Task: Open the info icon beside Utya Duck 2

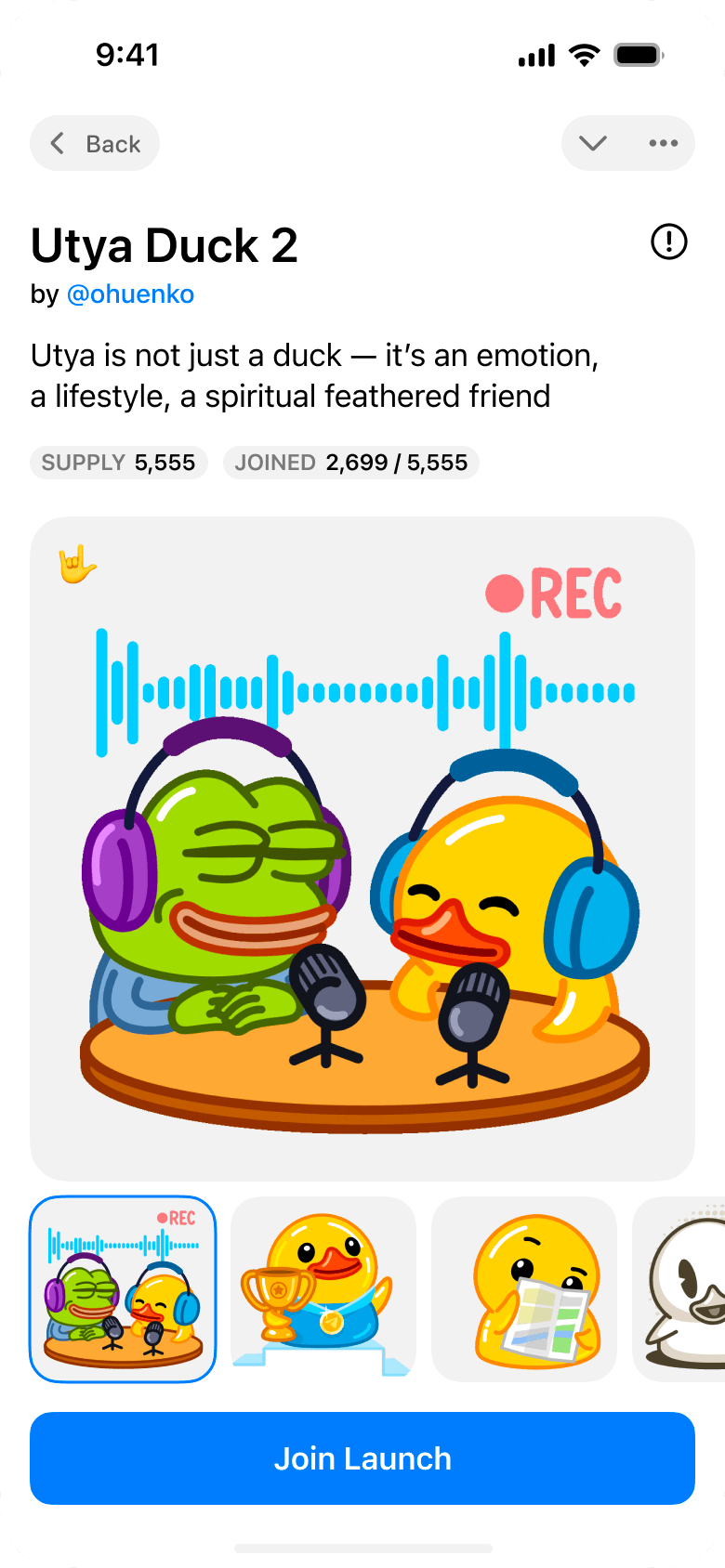Action: point(669,242)
